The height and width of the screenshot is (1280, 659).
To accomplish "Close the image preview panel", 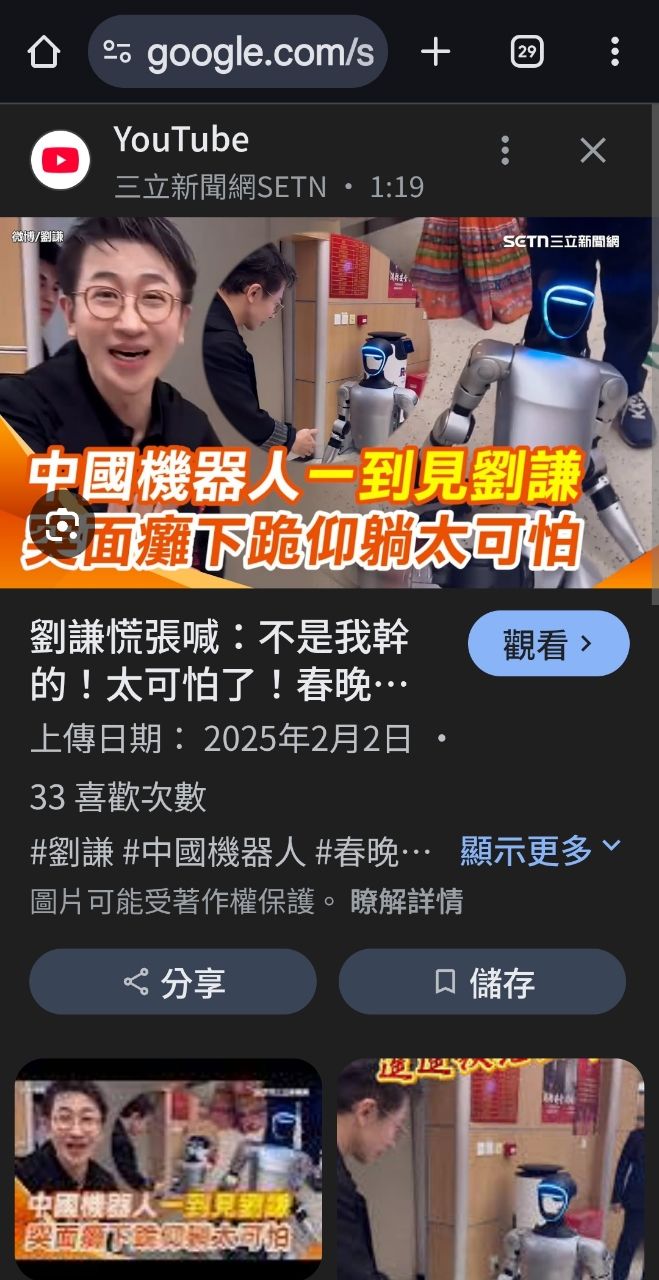I will (593, 151).
